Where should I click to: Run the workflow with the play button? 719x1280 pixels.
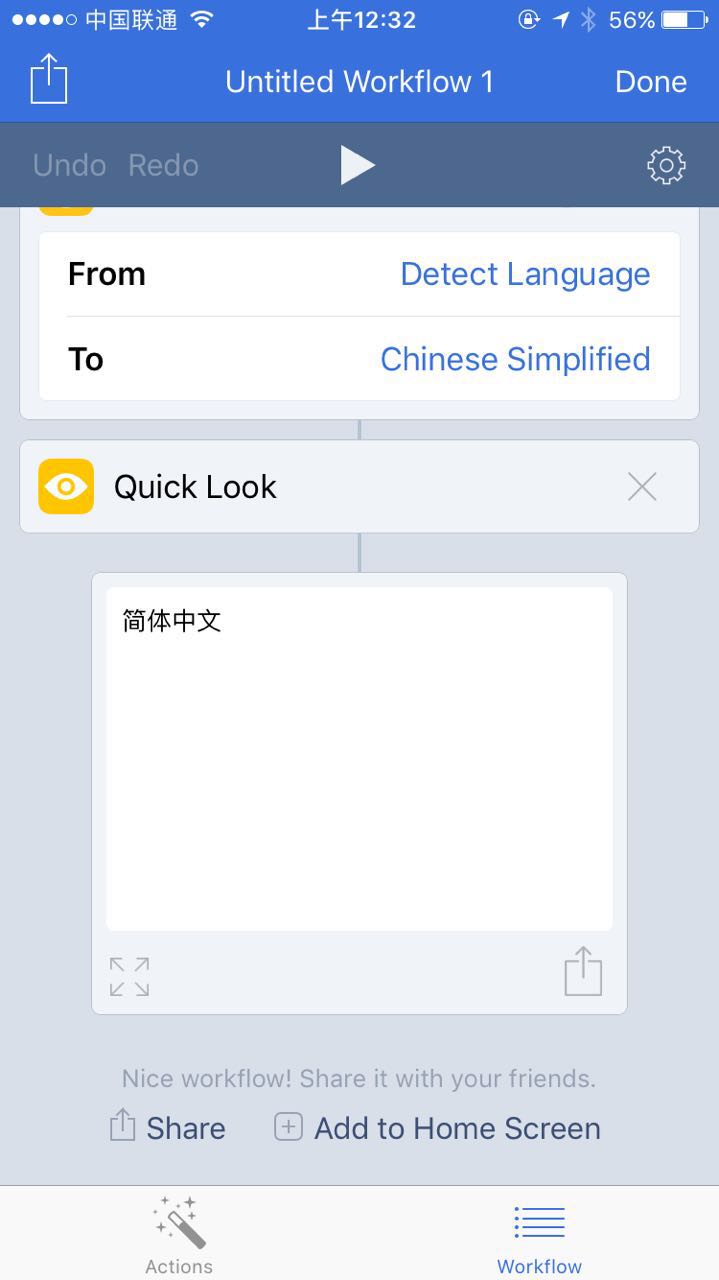tap(357, 165)
